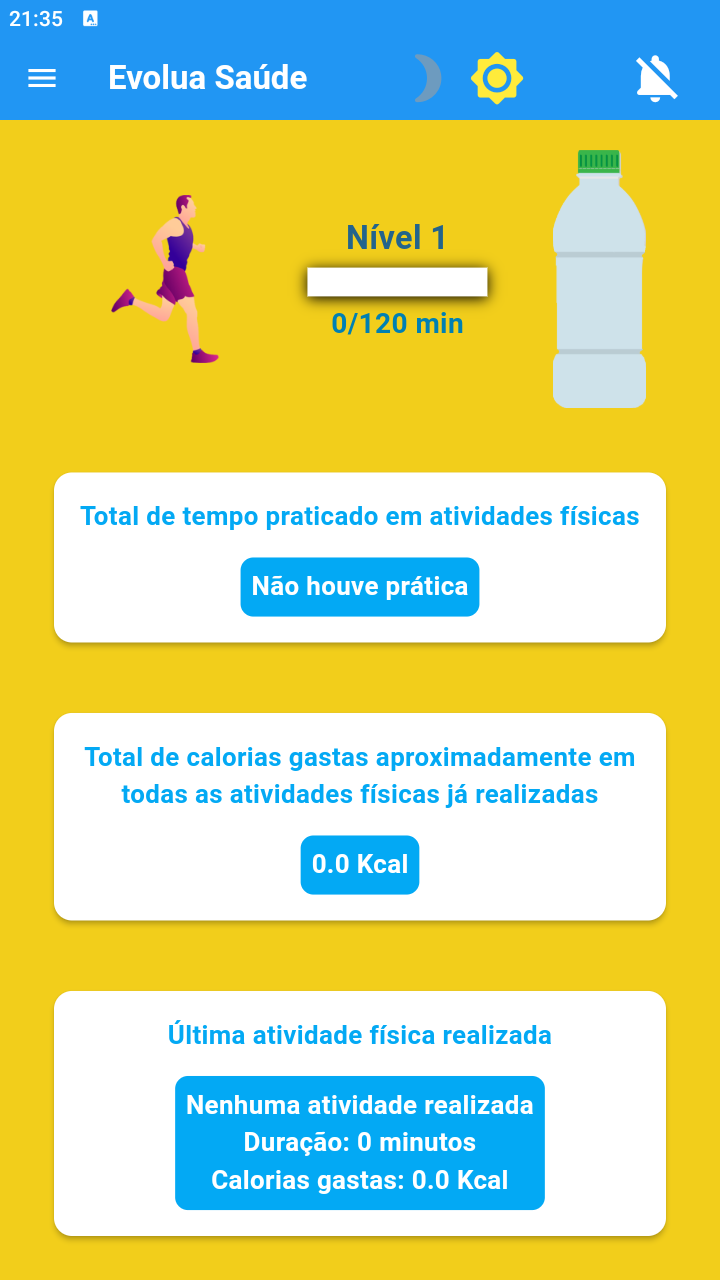Tap the Nenhuma atividade realizada panel
Viewport: 720px width, 1280px height.
(360, 1143)
